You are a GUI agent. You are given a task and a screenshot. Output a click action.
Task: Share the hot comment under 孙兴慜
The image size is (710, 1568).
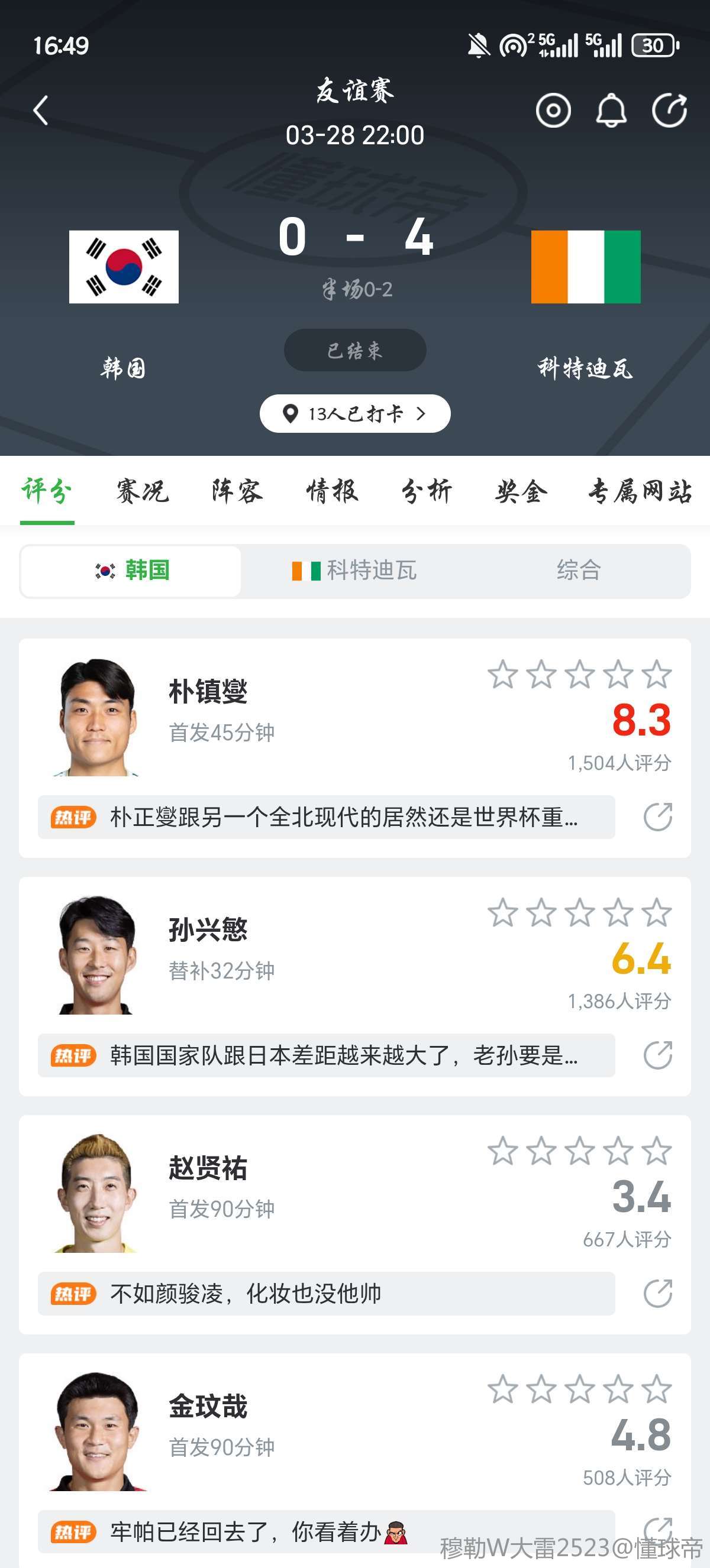coord(657,1055)
